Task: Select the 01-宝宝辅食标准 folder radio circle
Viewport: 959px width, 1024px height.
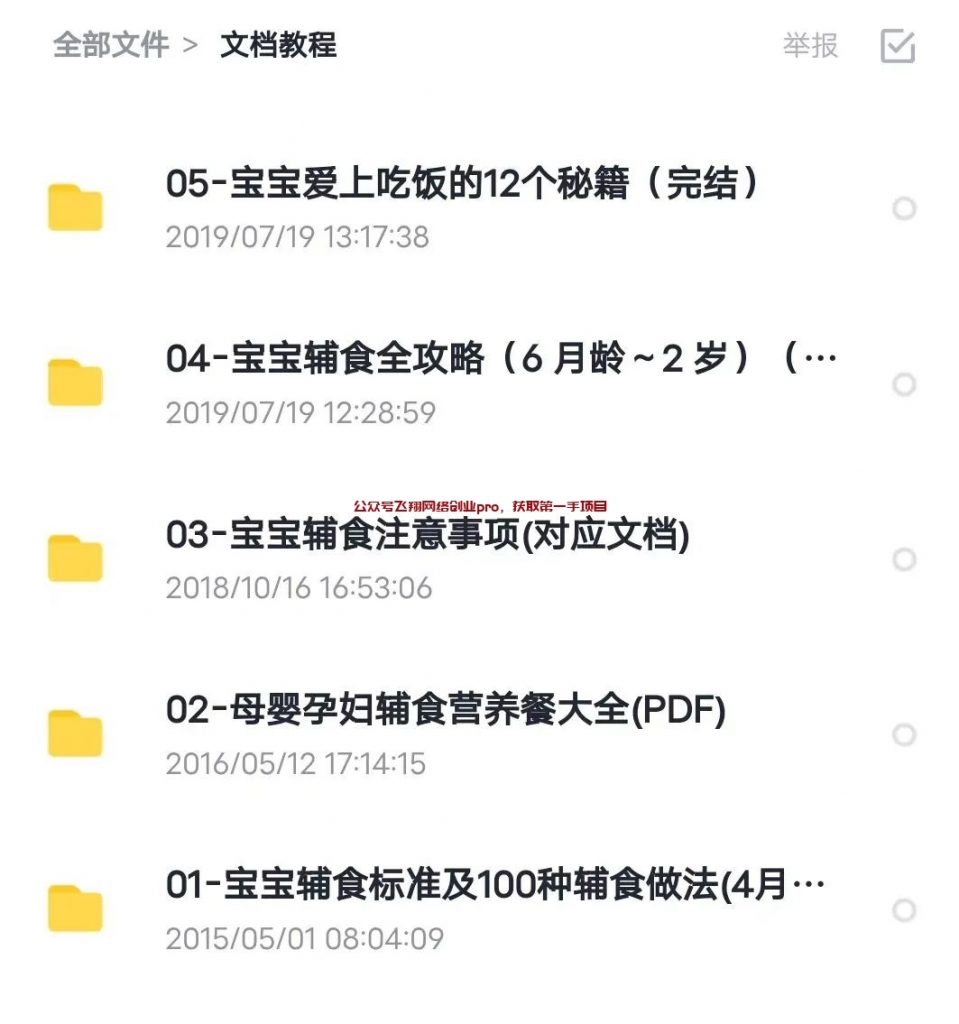Action: [904, 911]
